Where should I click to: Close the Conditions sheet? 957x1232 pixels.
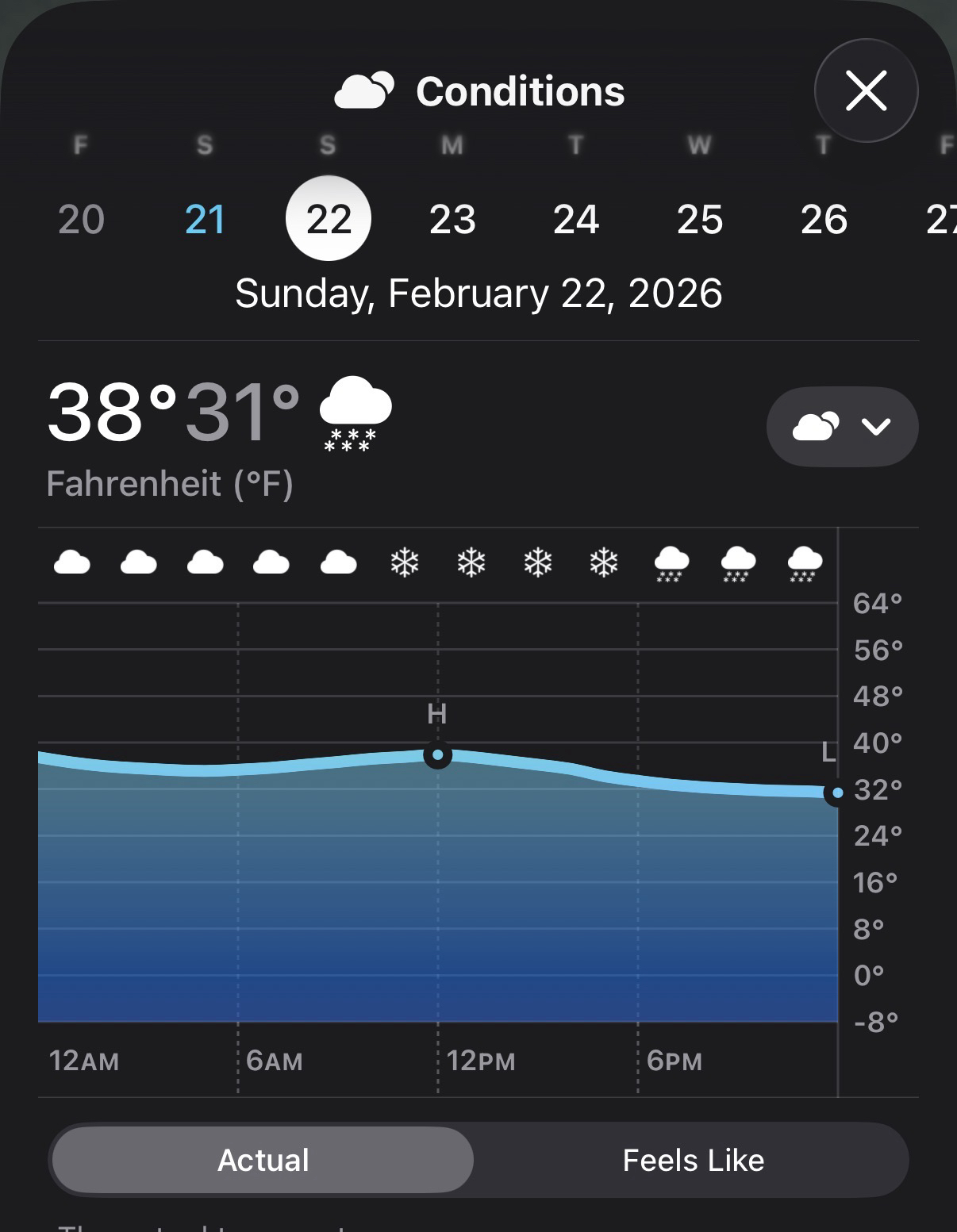point(866,90)
